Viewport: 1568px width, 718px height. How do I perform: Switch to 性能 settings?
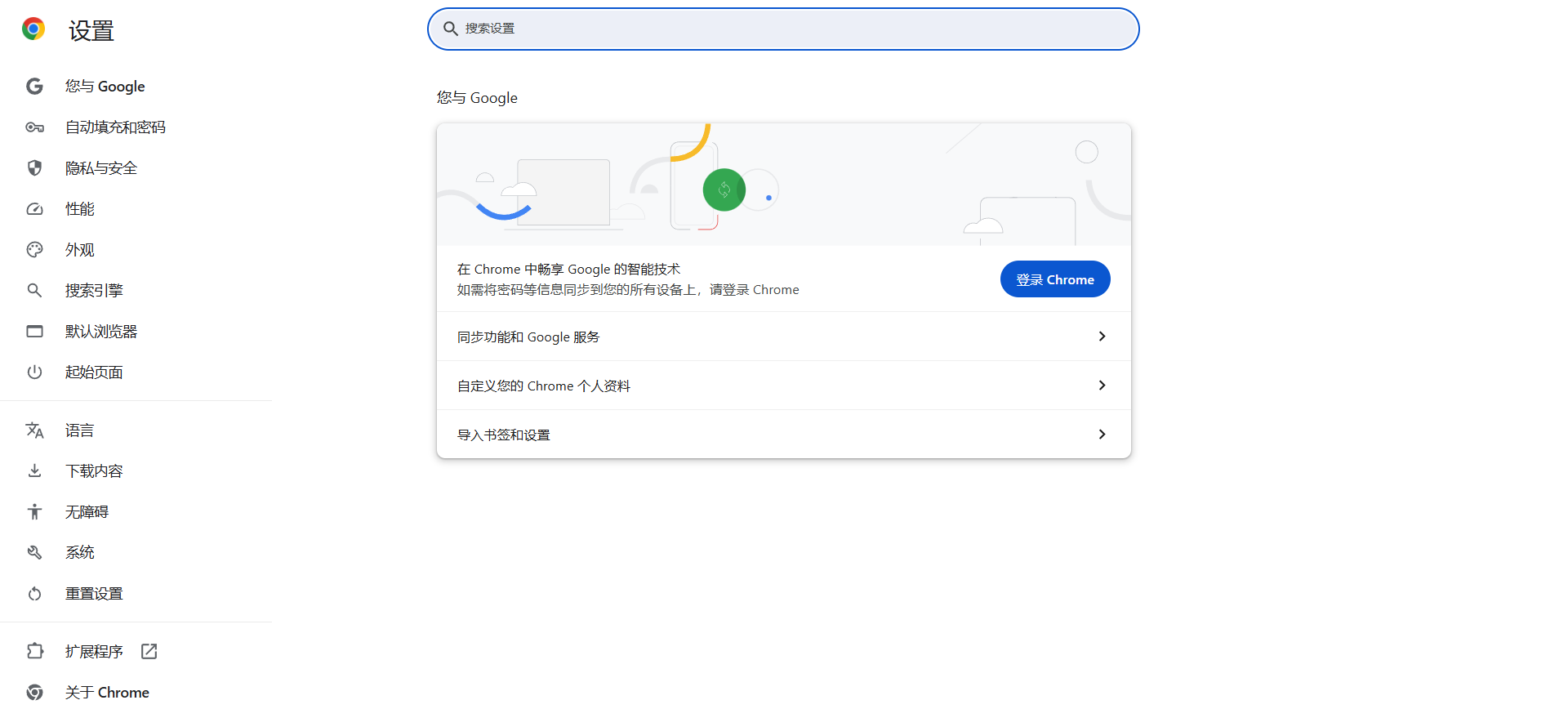pos(80,209)
